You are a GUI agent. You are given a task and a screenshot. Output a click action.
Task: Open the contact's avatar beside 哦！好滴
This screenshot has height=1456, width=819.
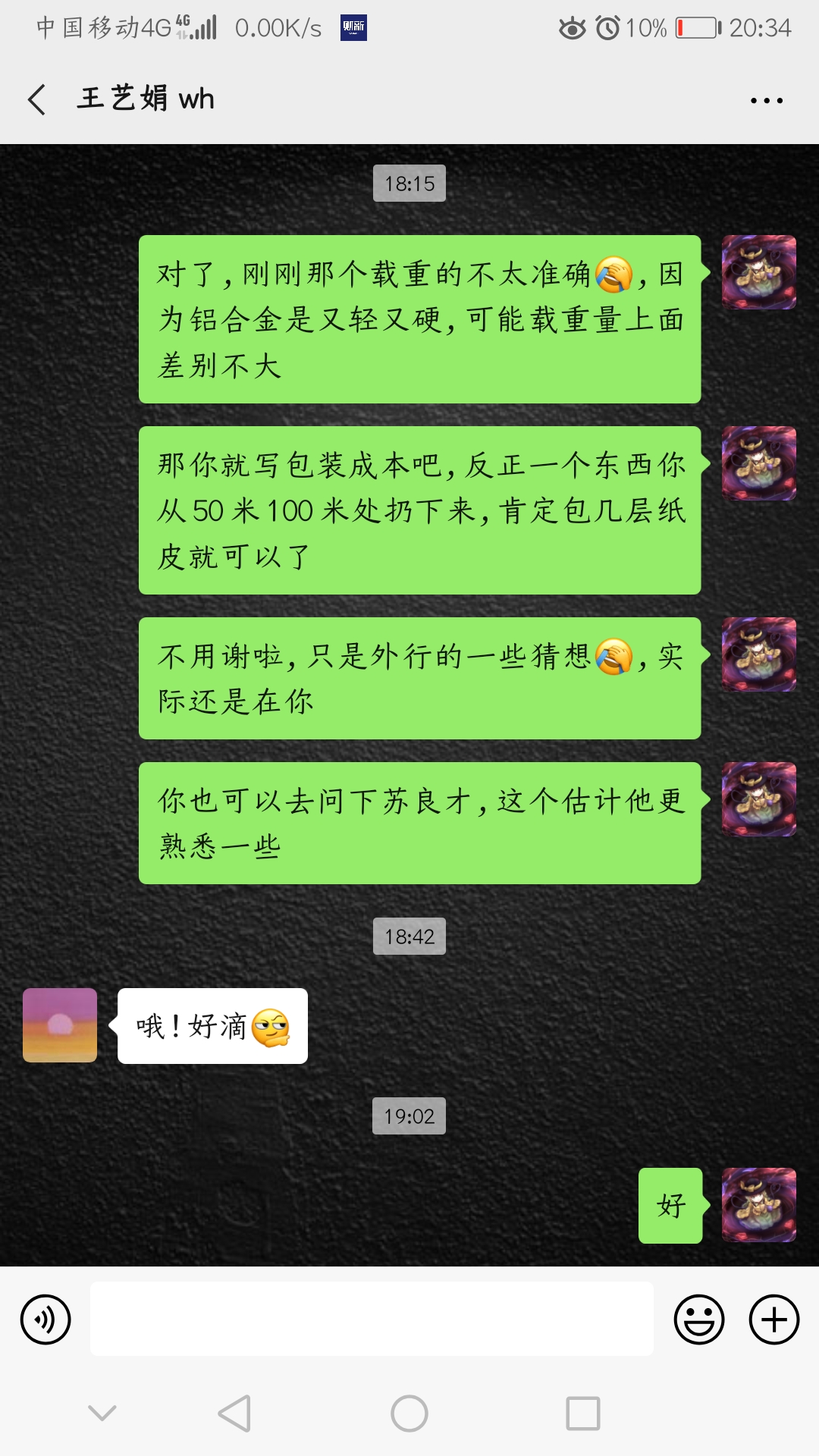(x=60, y=1025)
